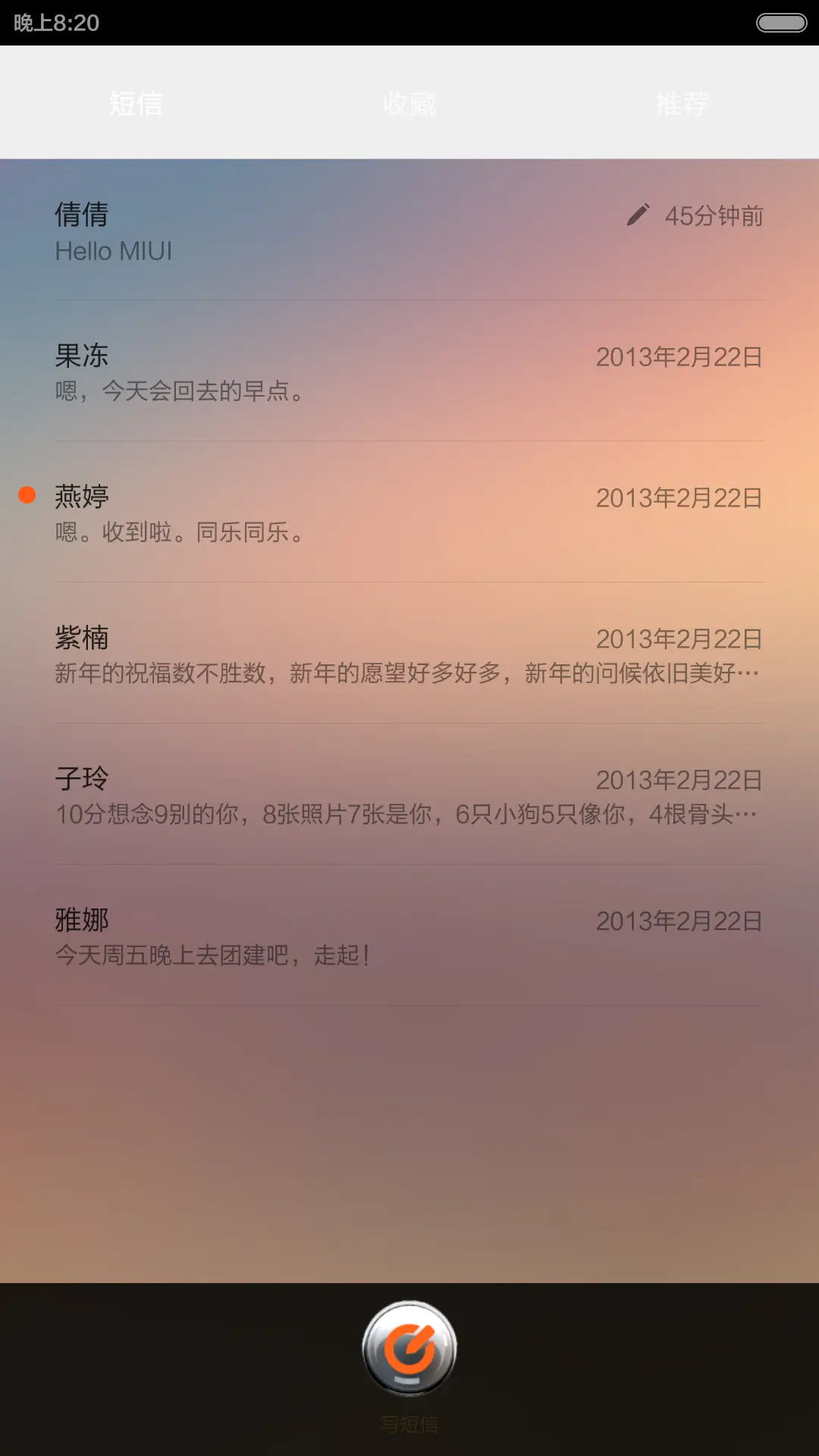
Task: Open the 收藏 favorites tab
Action: 409,102
